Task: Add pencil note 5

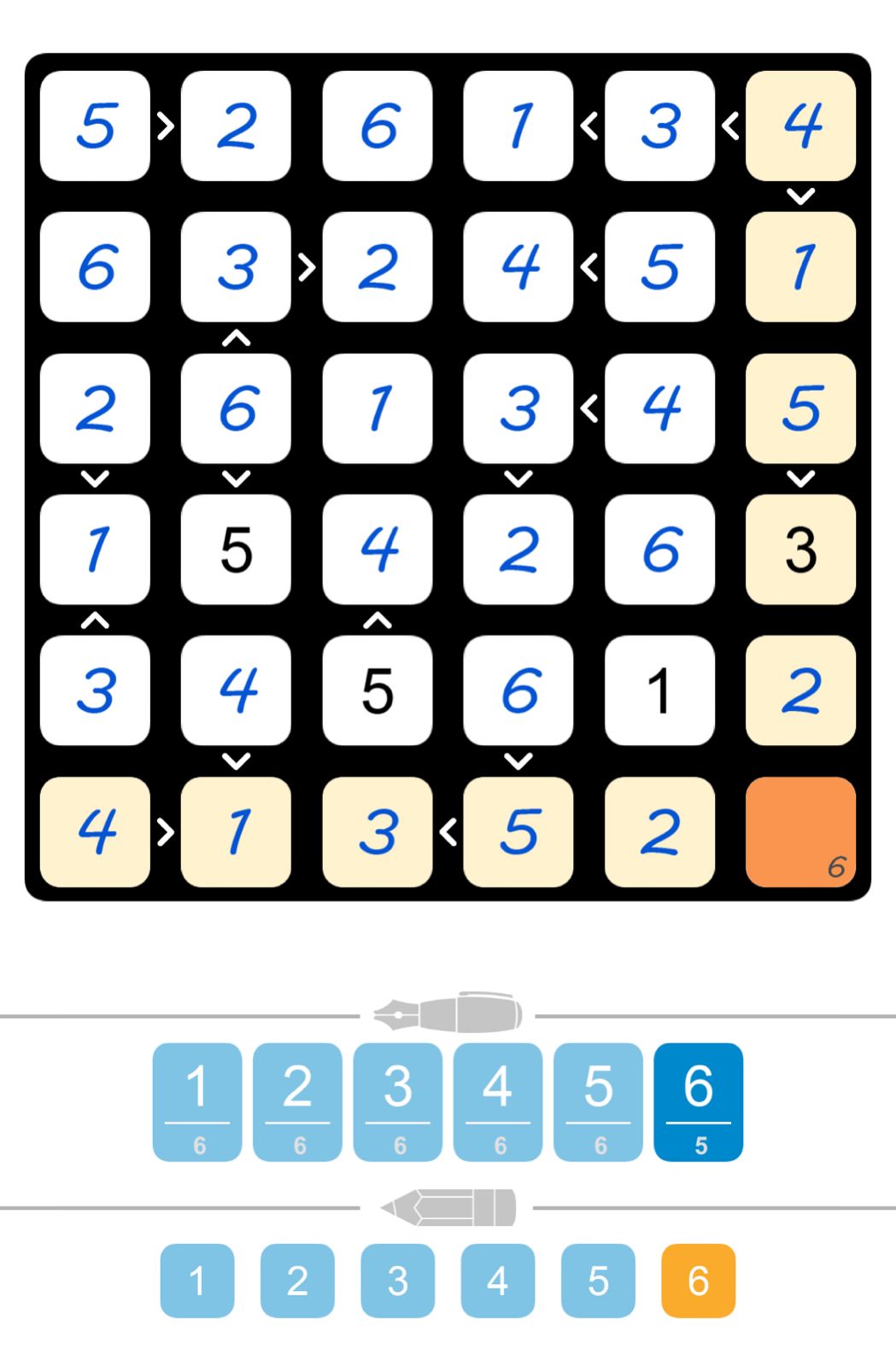Action: (598, 1280)
